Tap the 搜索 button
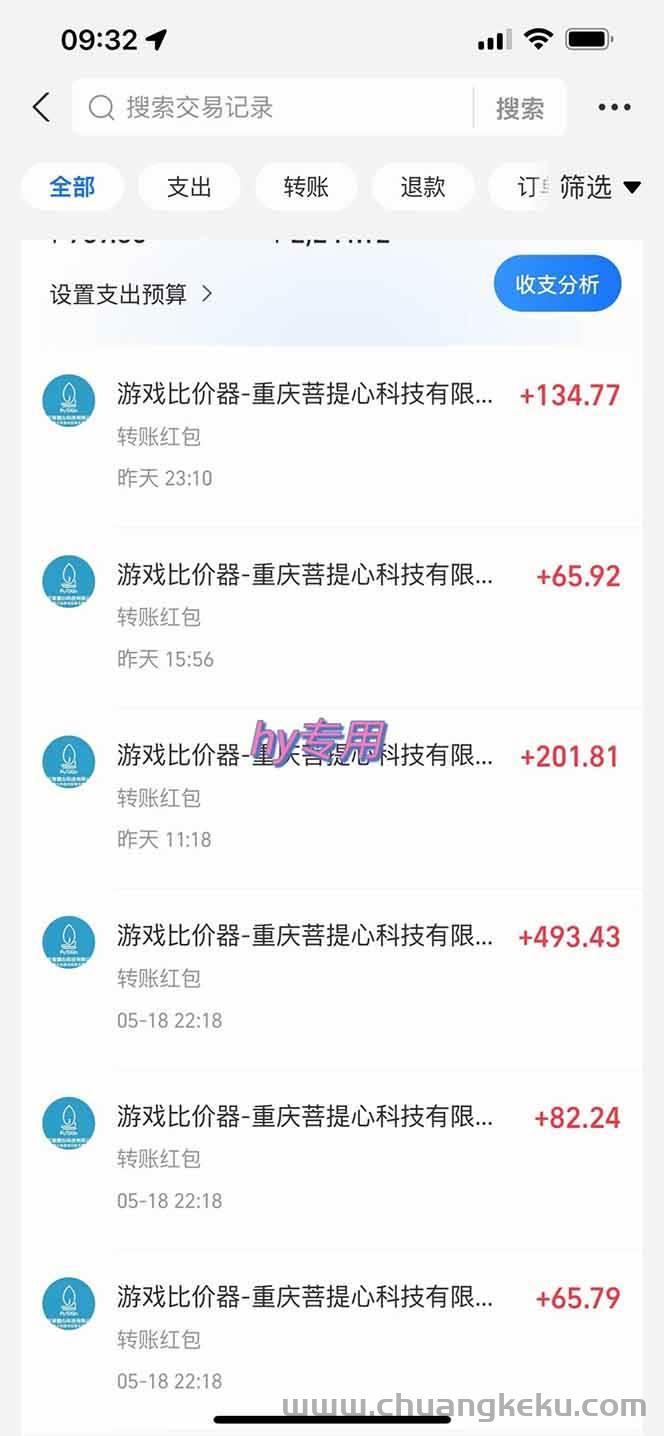This screenshot has height=1436, width=664. point(520,108)
